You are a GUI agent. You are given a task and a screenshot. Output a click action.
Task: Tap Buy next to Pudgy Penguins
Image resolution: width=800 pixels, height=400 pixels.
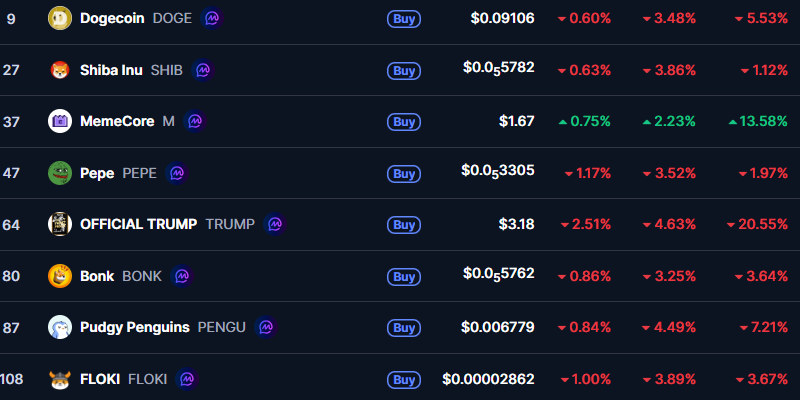[404, 328]
